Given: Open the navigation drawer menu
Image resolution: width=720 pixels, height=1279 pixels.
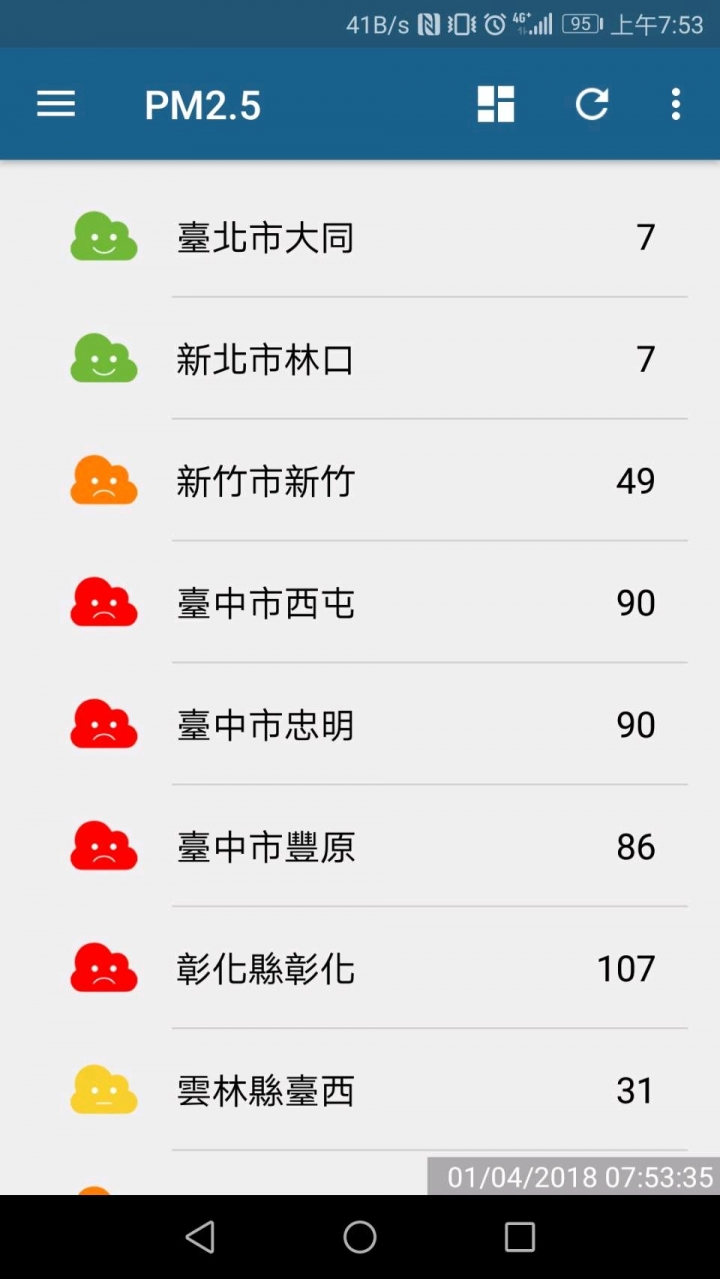Looking at the screenshot, I should pos(56,104).
